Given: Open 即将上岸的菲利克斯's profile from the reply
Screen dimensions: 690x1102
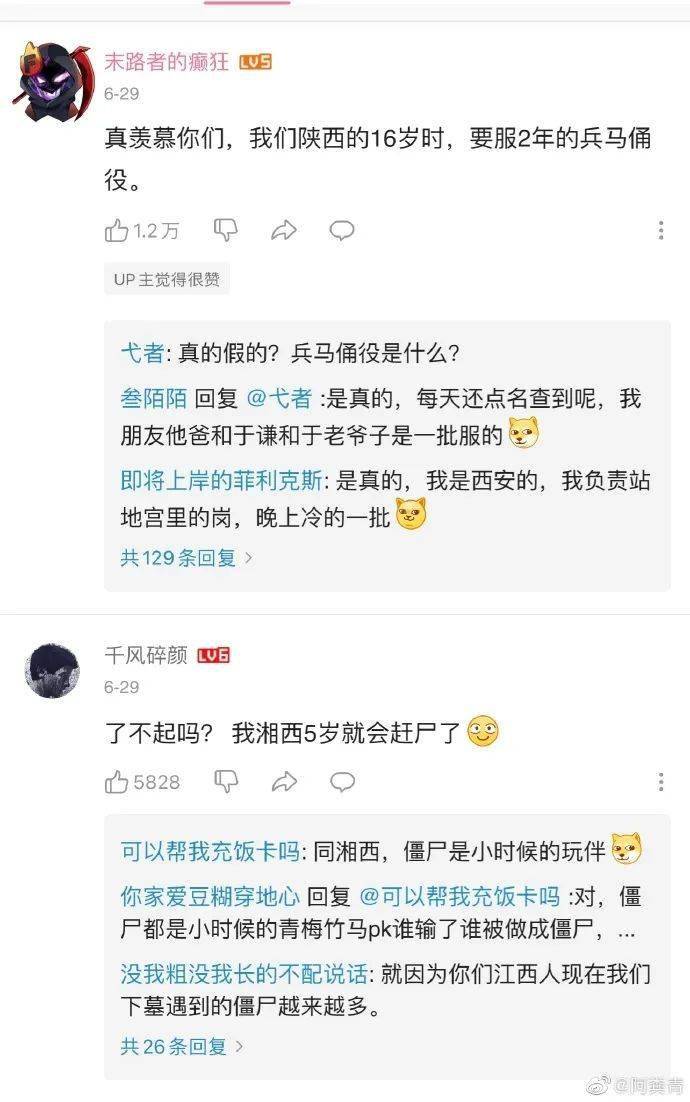Looking at the screenshot, I should coord(221,480).
